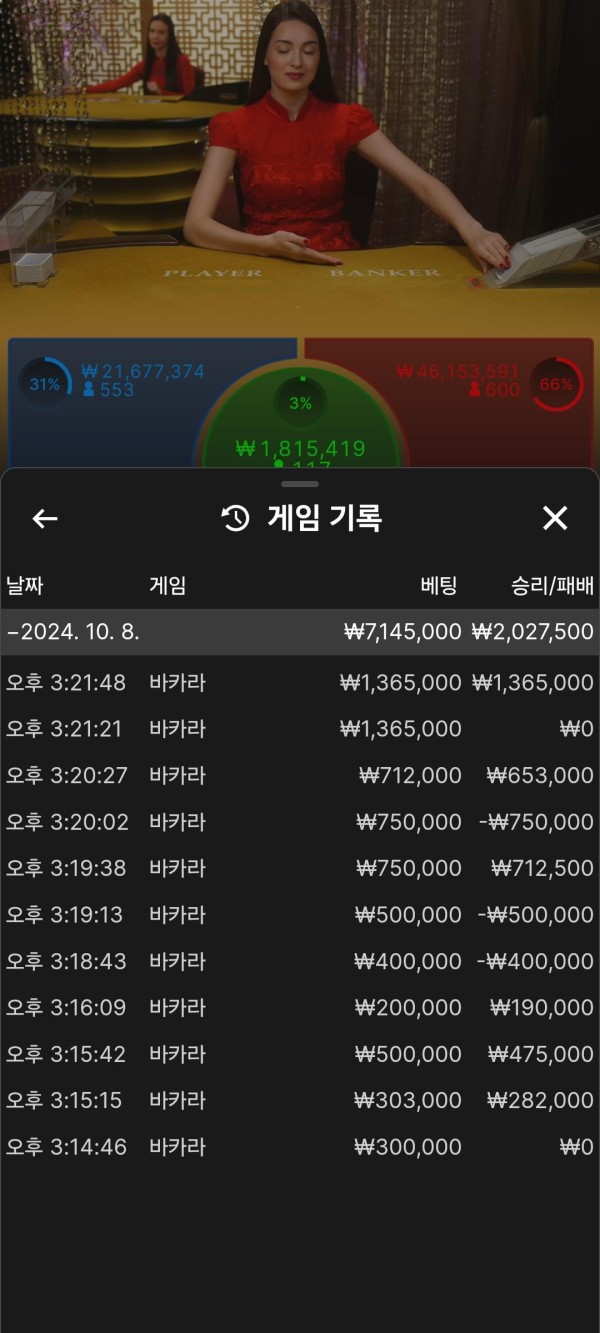Screen dimensions: 600x1333
Task: Open the 오후 3:21:21 baccarat record
Action: [300, 729]
